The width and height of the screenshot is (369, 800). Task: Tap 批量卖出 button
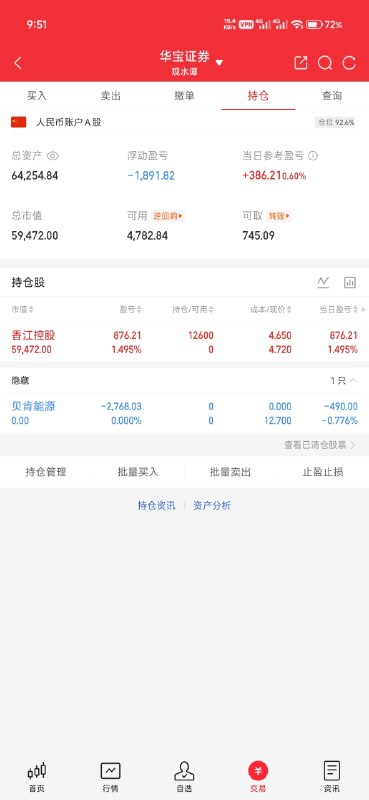(x=230, y=472)
